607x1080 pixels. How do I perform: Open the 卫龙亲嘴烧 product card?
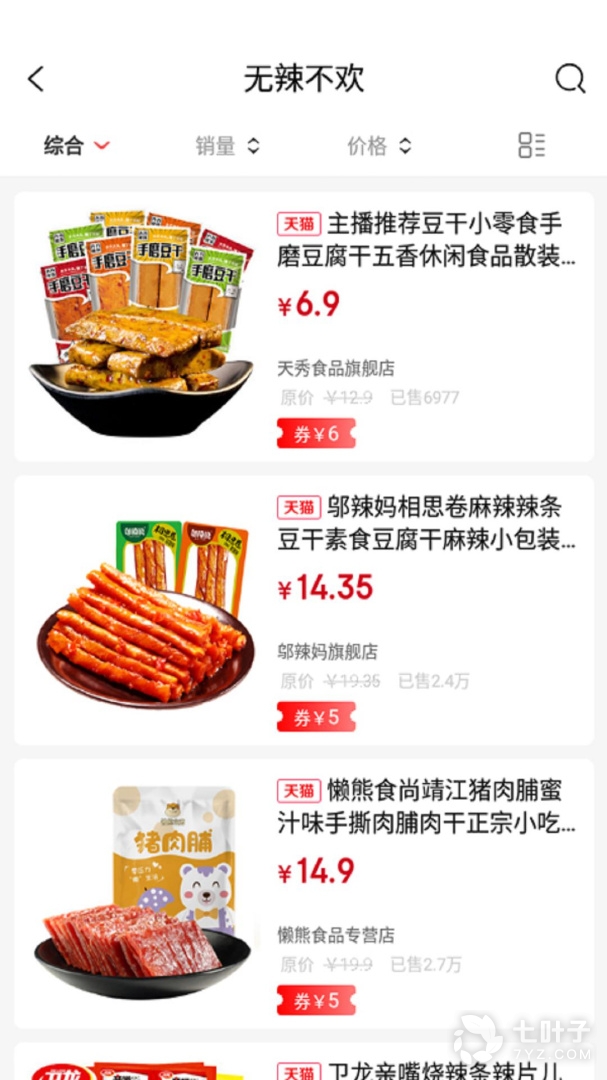click(304, 1064)
